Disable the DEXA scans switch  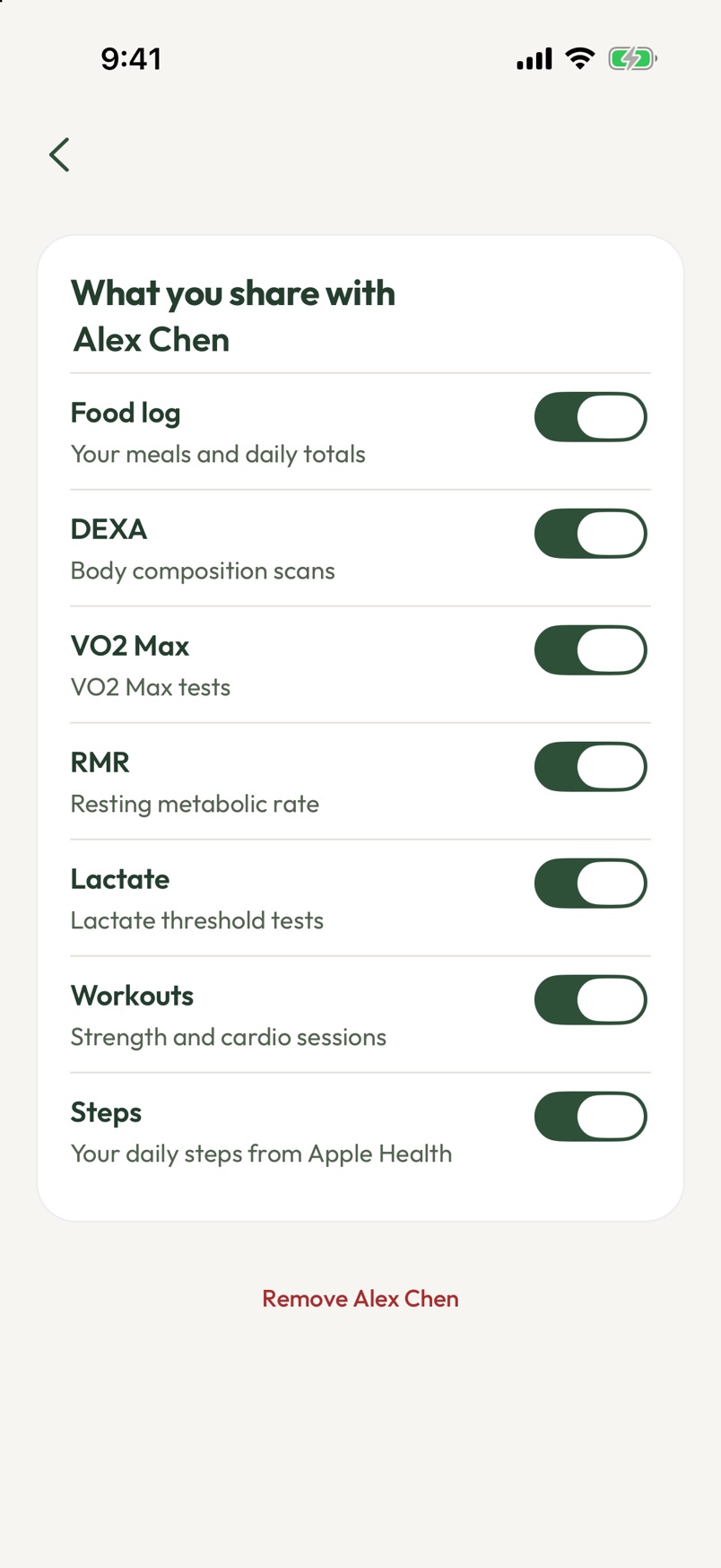point(591,534)
